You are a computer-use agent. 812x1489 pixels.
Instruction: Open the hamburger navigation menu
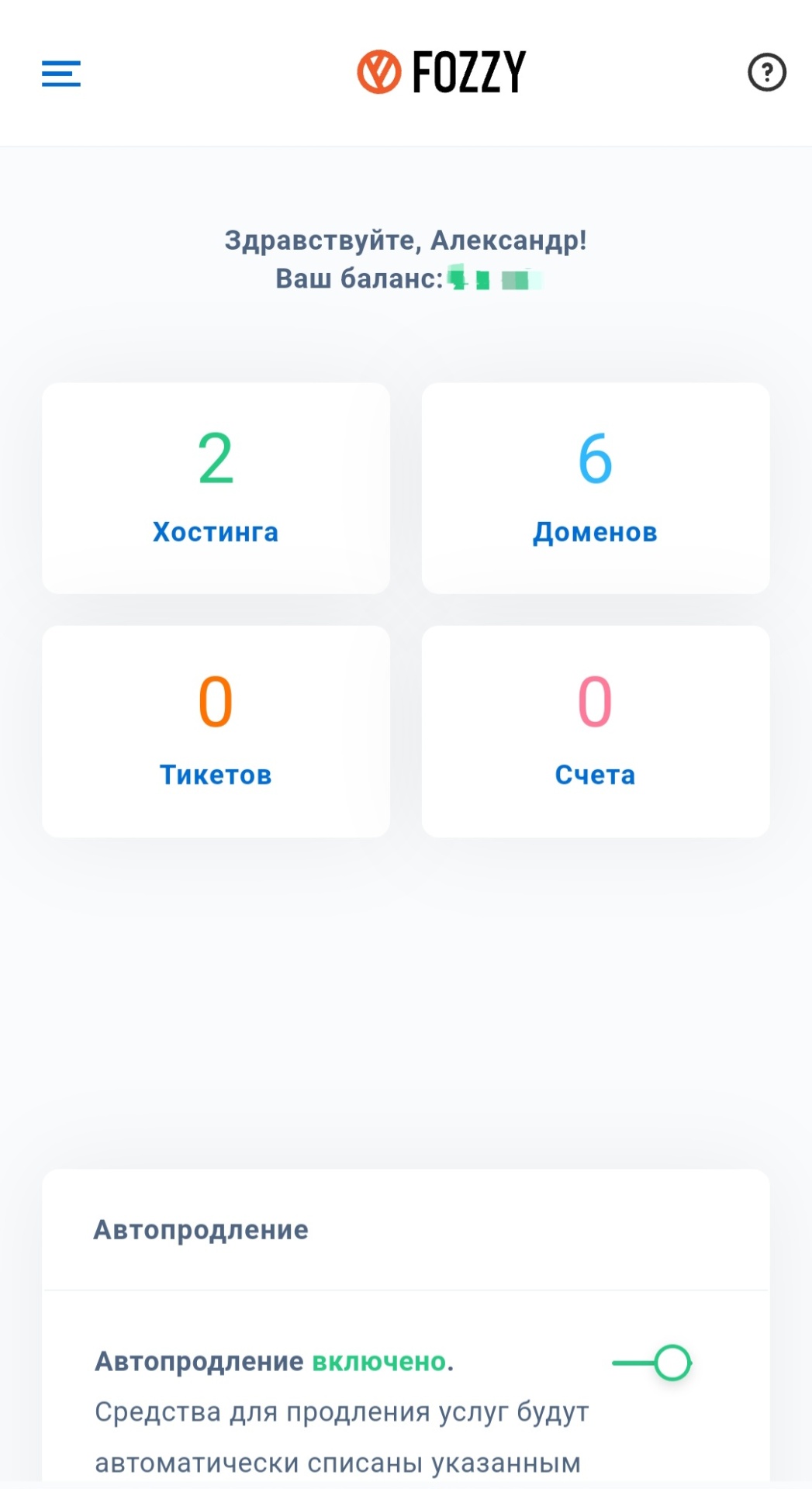pos(61,74)
